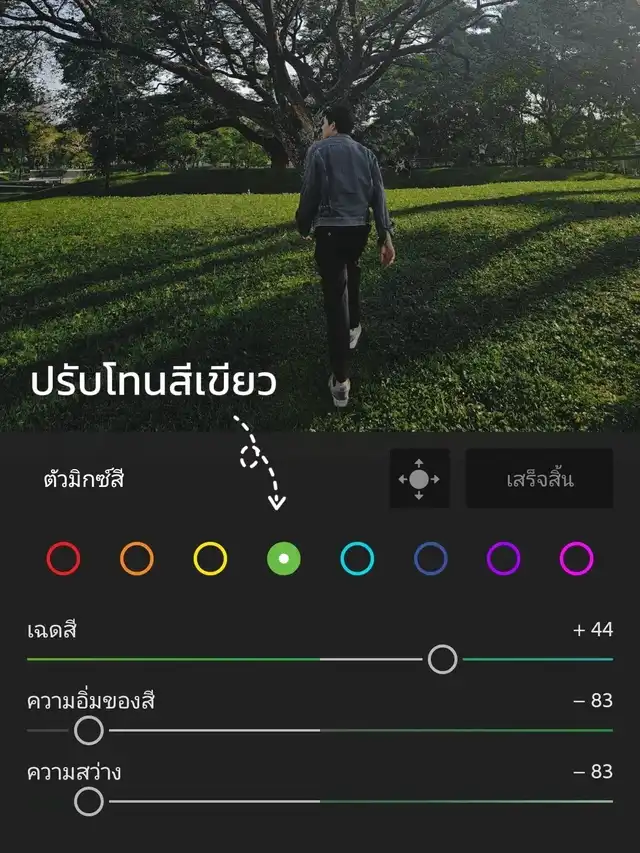Viewport: 640px width, 853px height.
Task: Select the green color circle
Action: click(284, 558)
